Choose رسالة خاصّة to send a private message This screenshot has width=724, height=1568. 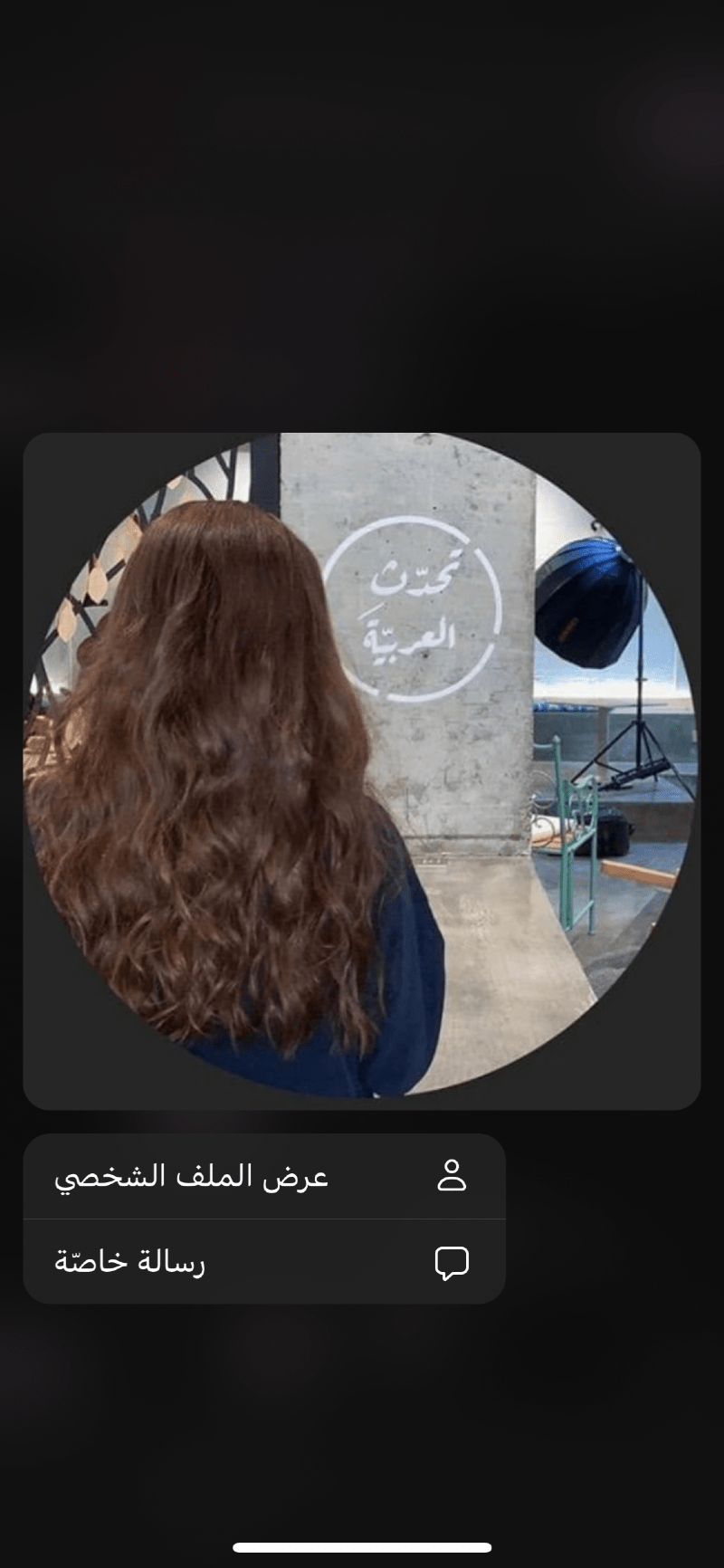click(x=263, y=1262)
